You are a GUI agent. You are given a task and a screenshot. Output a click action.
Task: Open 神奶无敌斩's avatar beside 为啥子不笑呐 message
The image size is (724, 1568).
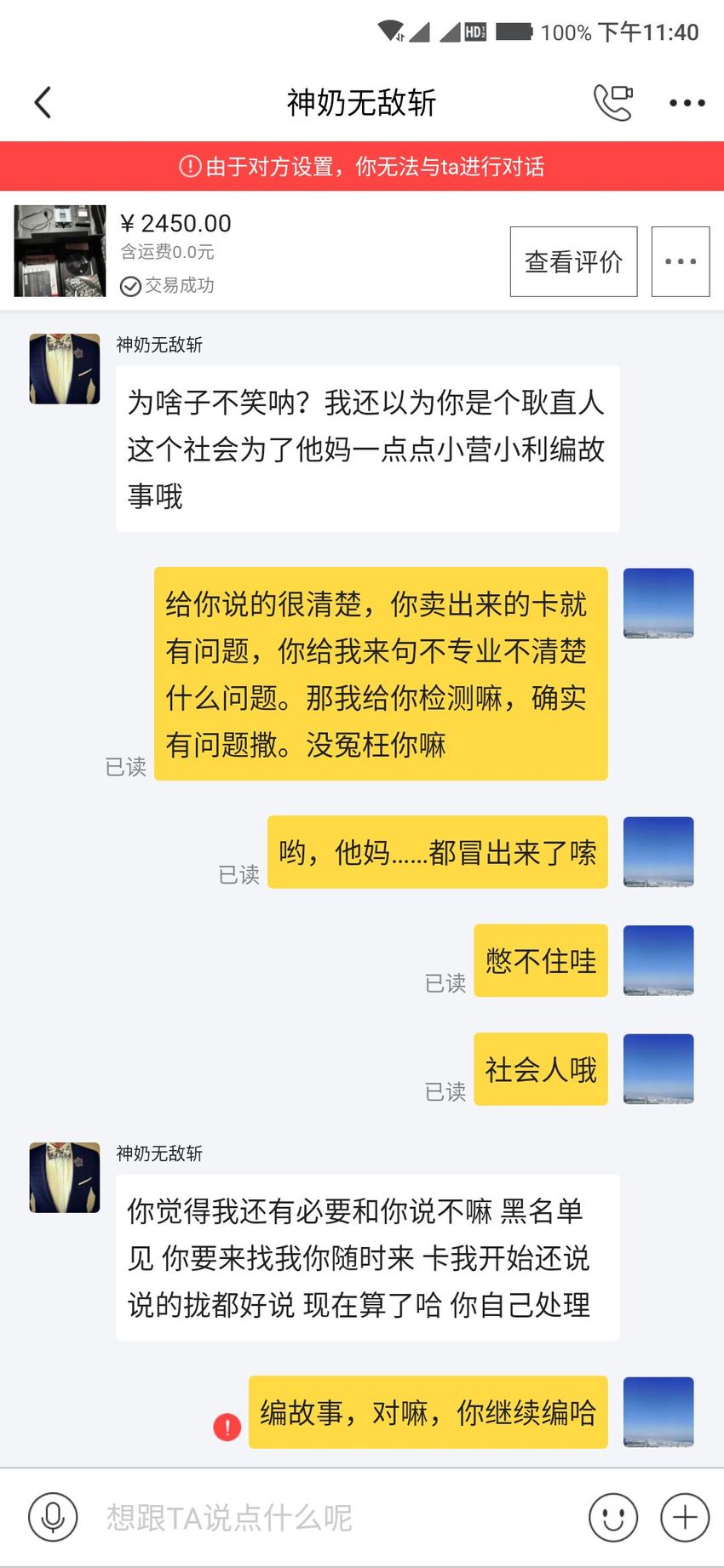tap(65, 369)
